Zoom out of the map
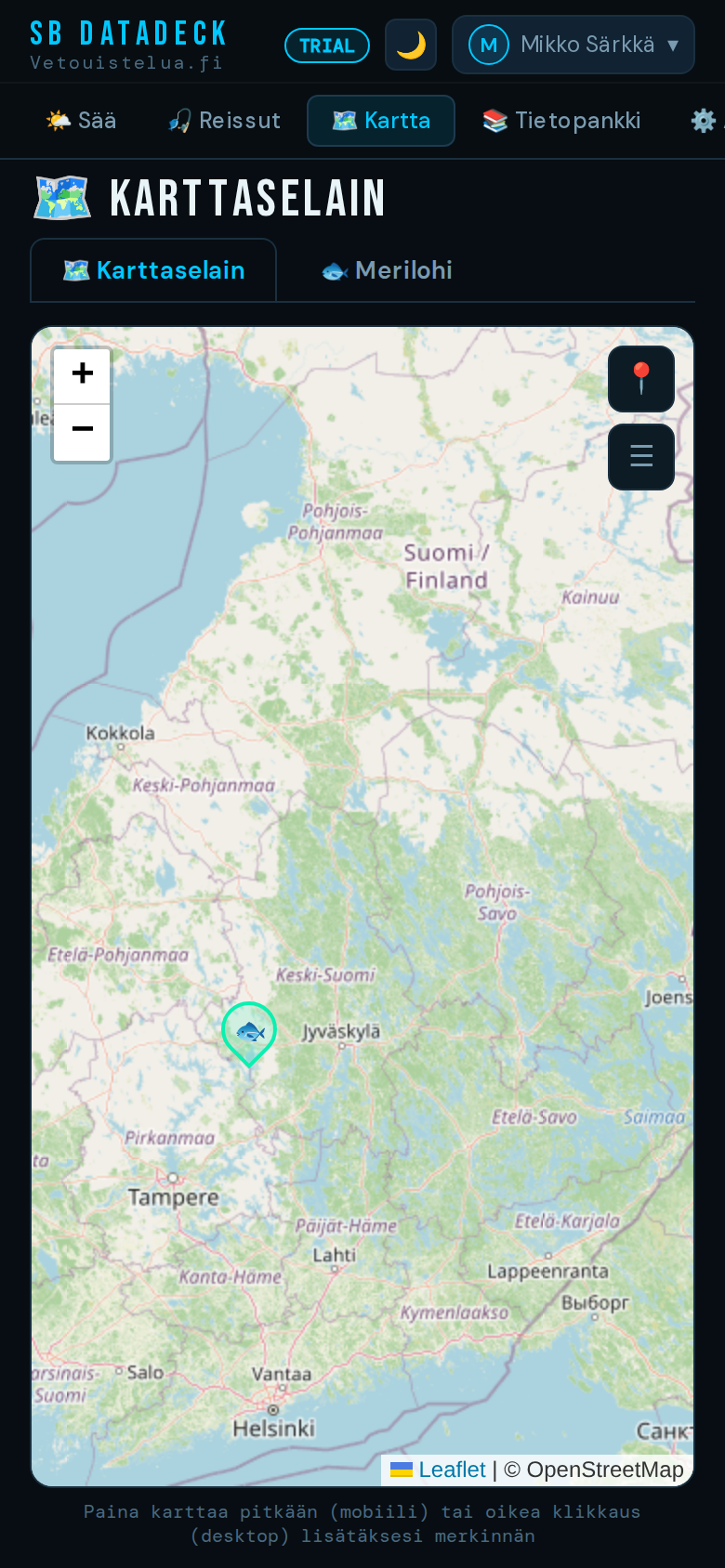This screenshot has height=1568, width=725. pos(83,430)
